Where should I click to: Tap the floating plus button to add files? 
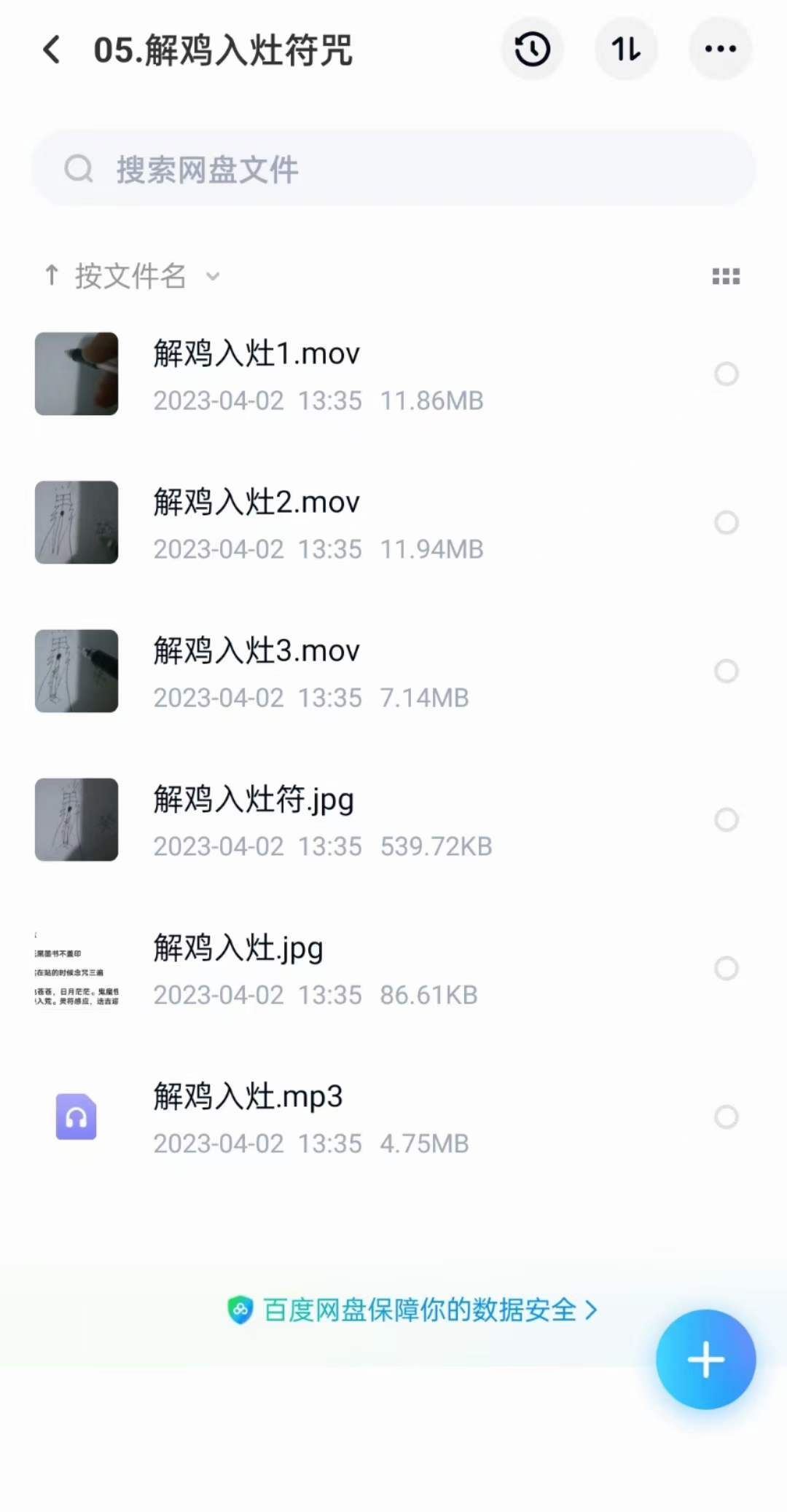click(705, 1358)
